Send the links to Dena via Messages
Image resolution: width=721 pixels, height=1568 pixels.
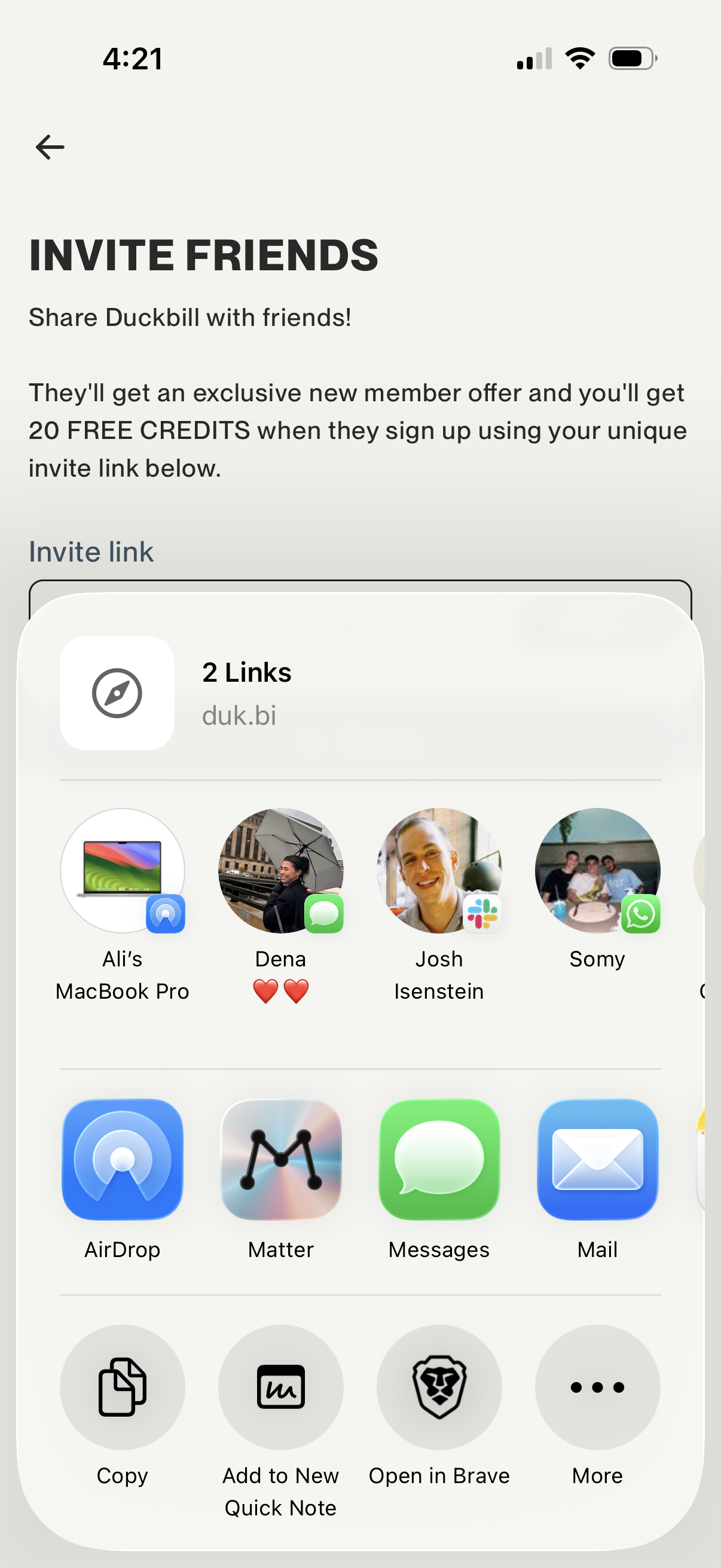pyautogui.click(x=280, y=871)
